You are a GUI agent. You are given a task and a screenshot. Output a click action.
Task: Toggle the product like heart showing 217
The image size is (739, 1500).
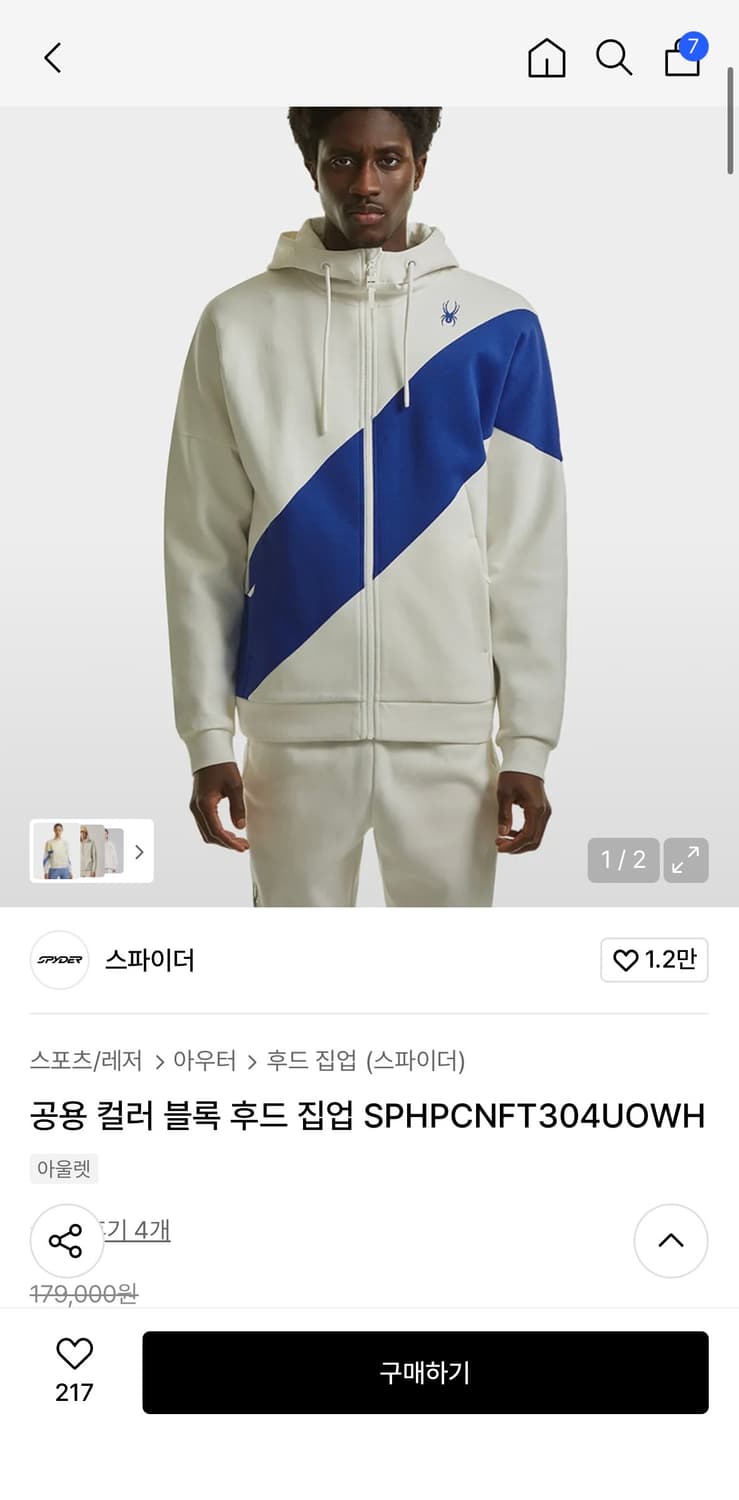coord(73,1372)
